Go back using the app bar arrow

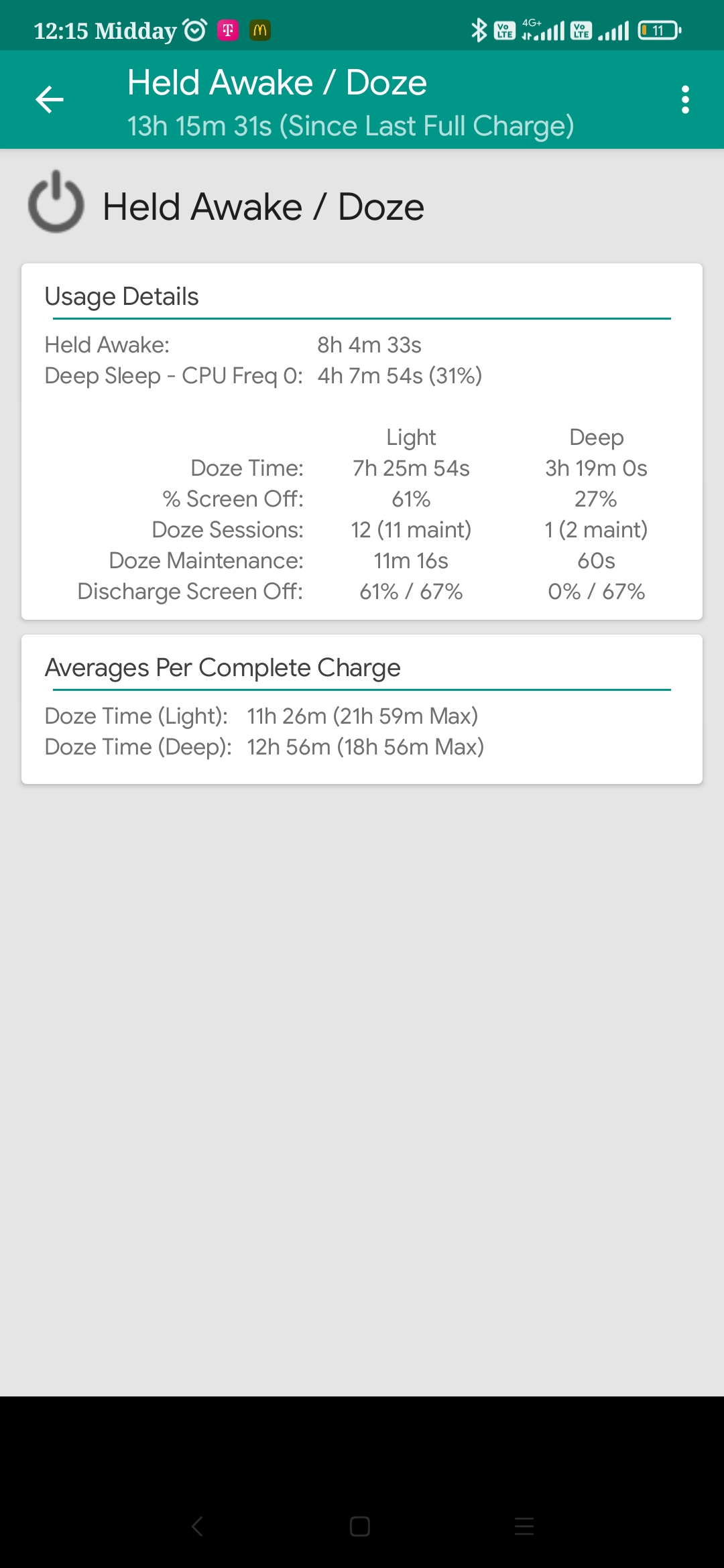pyautogui.click(x=50, y=100)
